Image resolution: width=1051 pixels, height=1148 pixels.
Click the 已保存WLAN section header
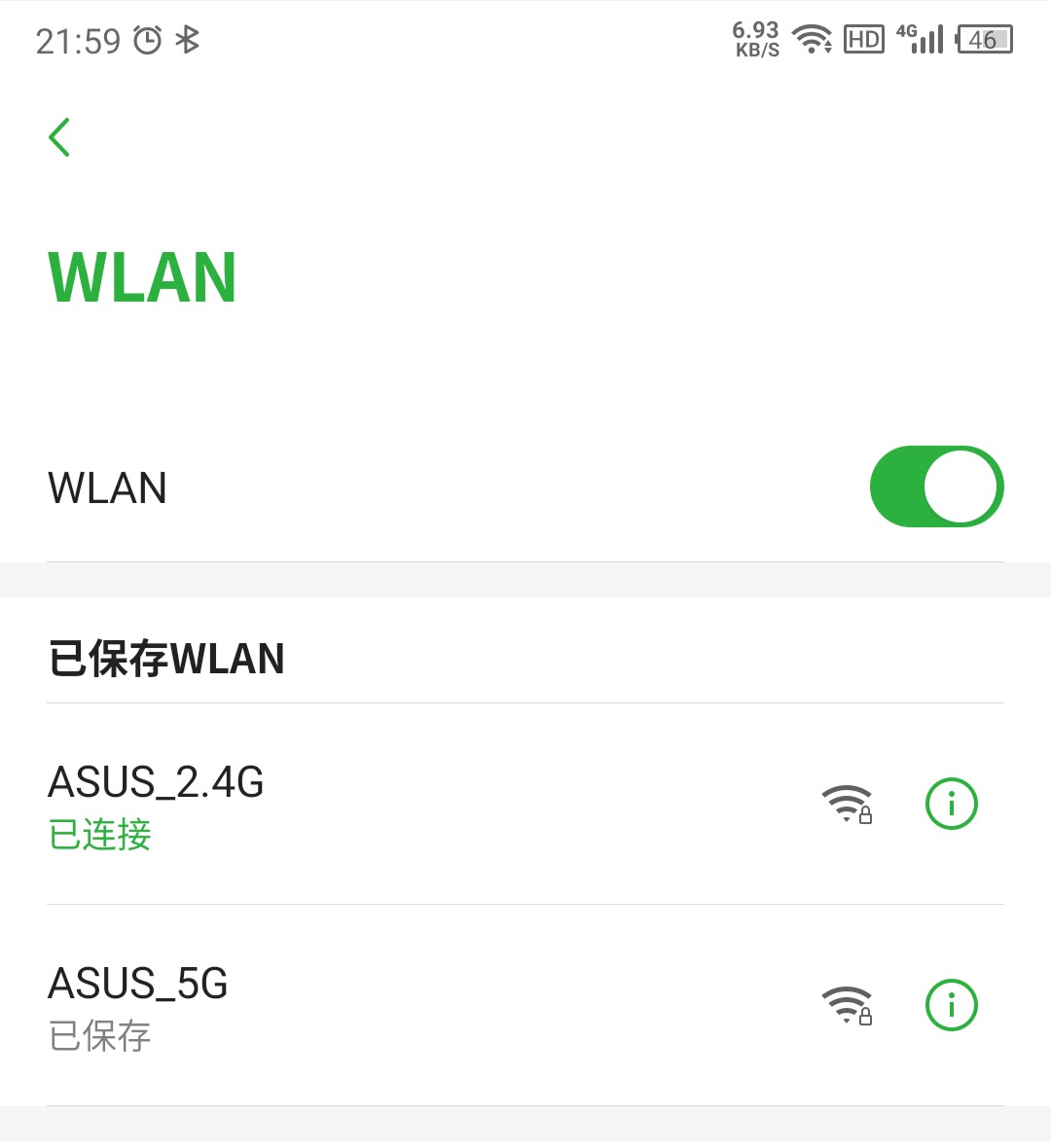[x=165, y=659]
